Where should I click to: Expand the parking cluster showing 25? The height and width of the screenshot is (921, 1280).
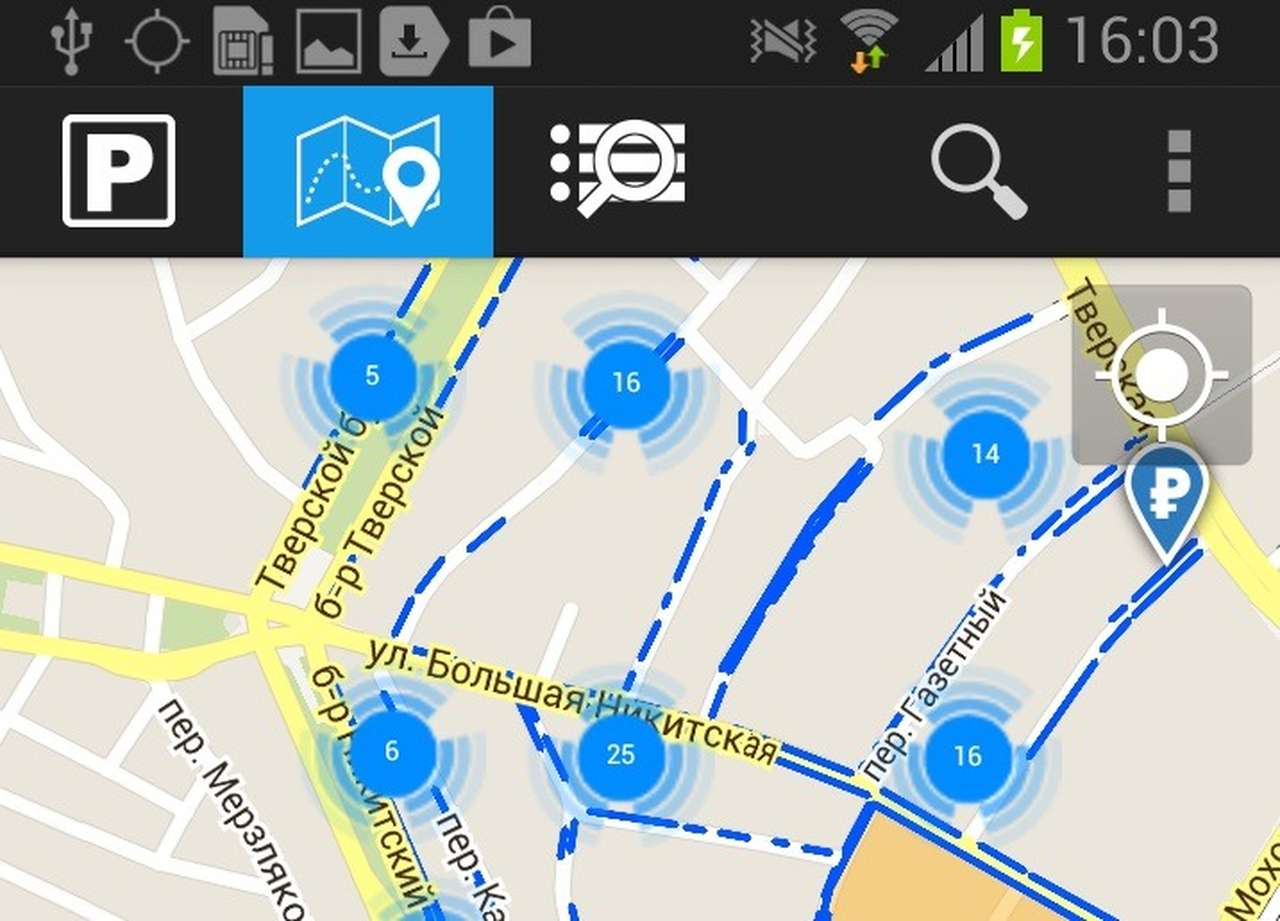(x=621, y=755)
